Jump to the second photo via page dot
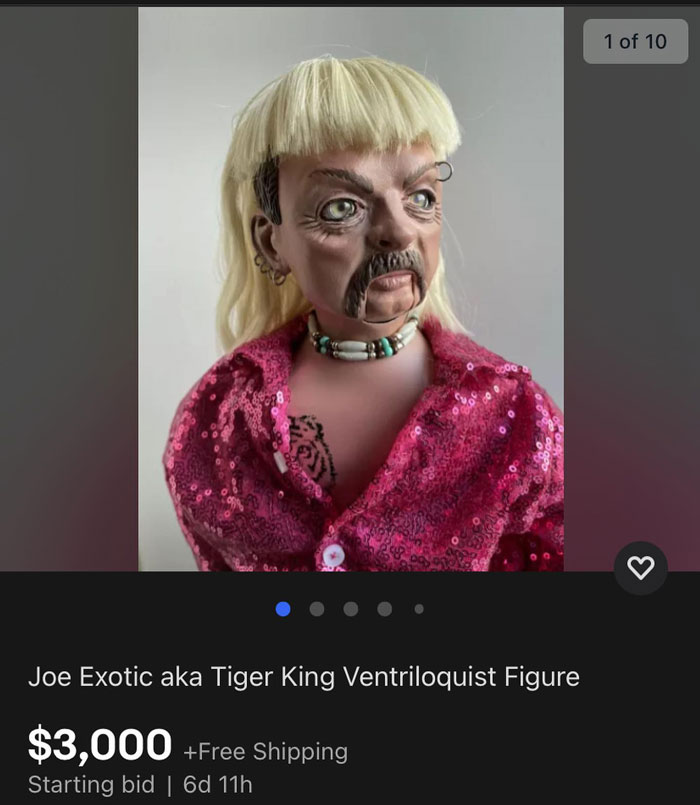700x805 pixels. pos(317,608)
